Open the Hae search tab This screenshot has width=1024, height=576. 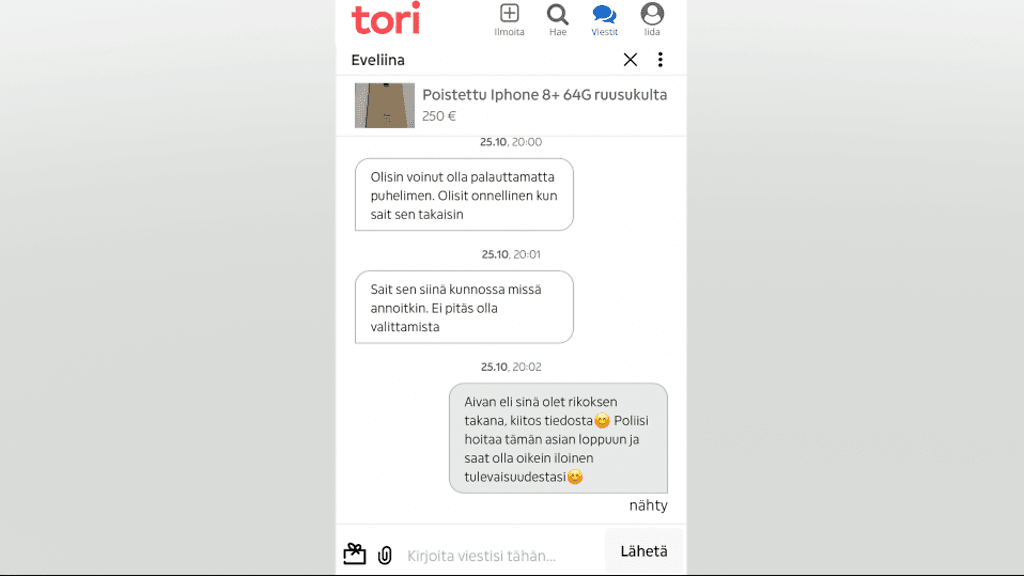(x=557, y=19)
